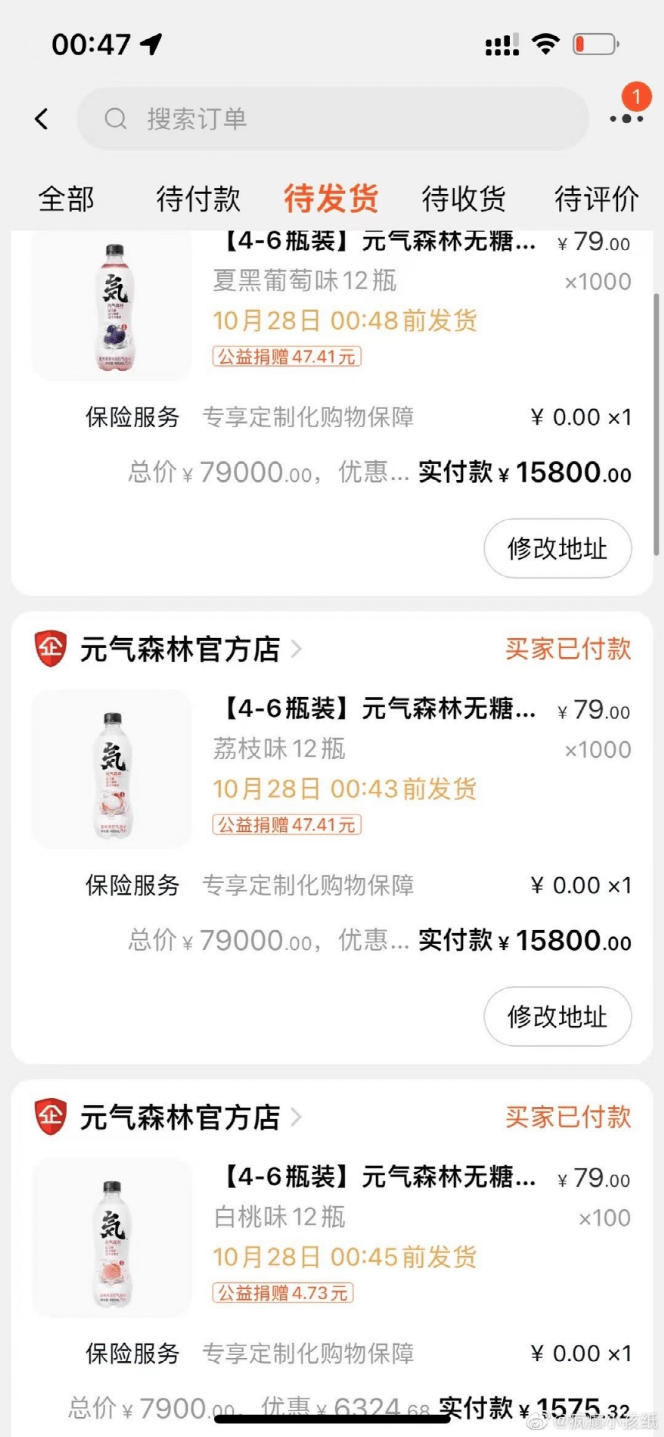Image resolution: width=664 pixels, height=1437 pixels.
Task: Open the 荔枝味 12瓶 order item
Action: pyautogui.click(x=111, y=768)
